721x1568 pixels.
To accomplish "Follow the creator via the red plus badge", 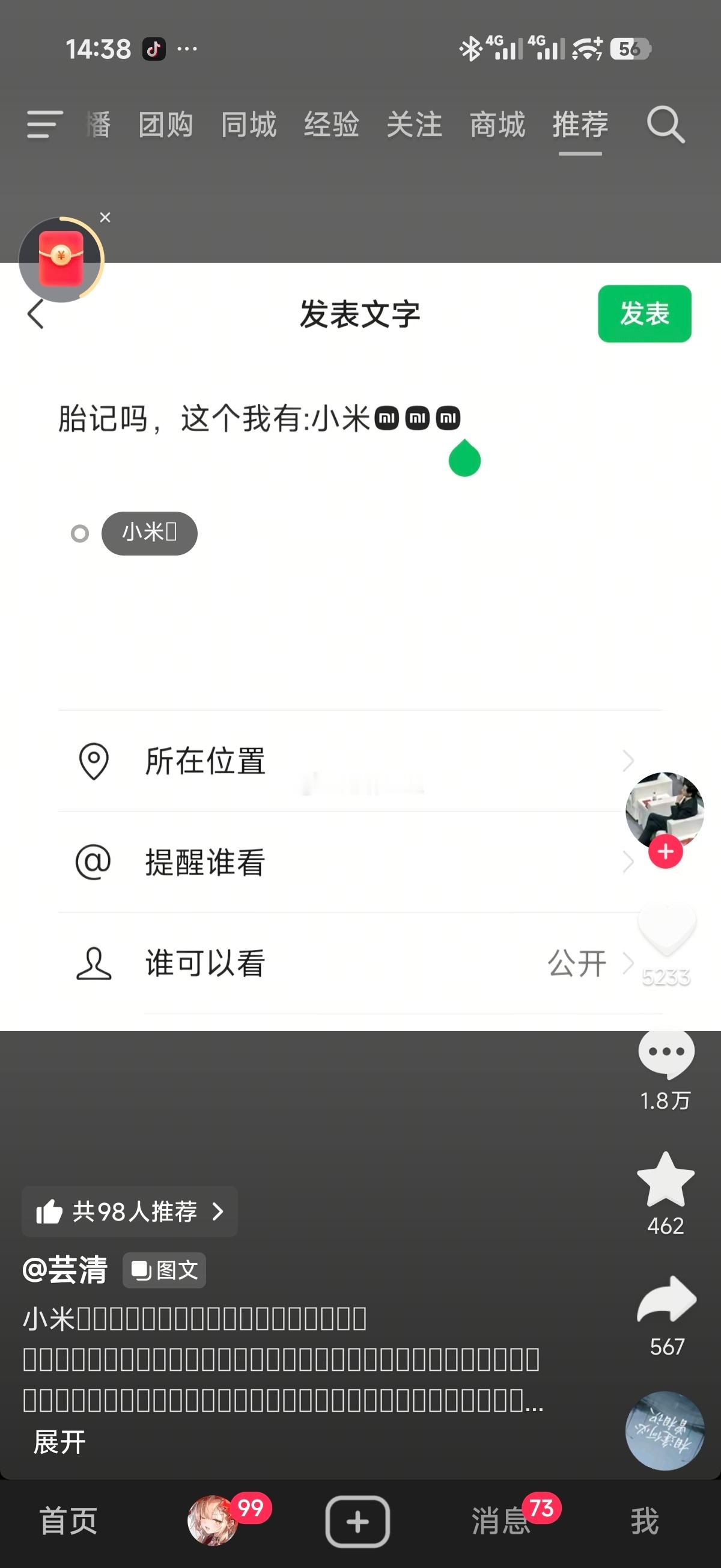I will (666, 853).
